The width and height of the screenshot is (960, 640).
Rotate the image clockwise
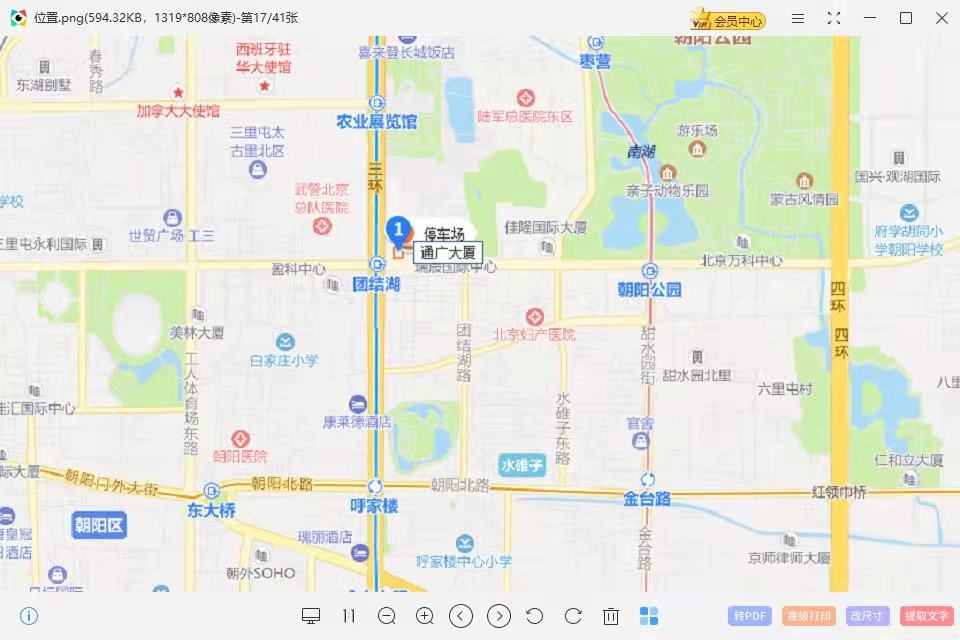coord(573,616)
